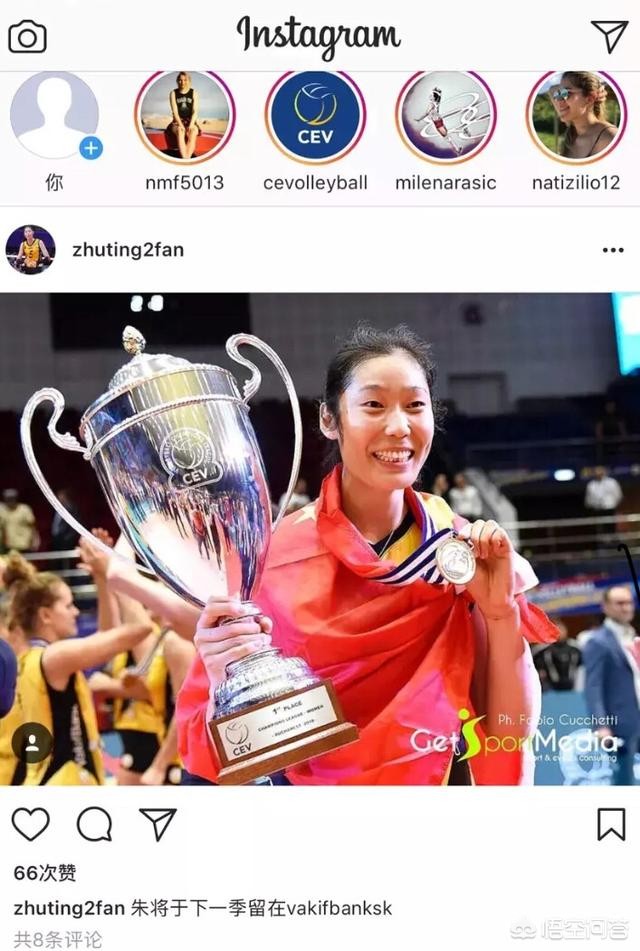View natizilio12's story
Image resolution: width=640 pixels, height=951 pixels.
click(x=576, y=117)
